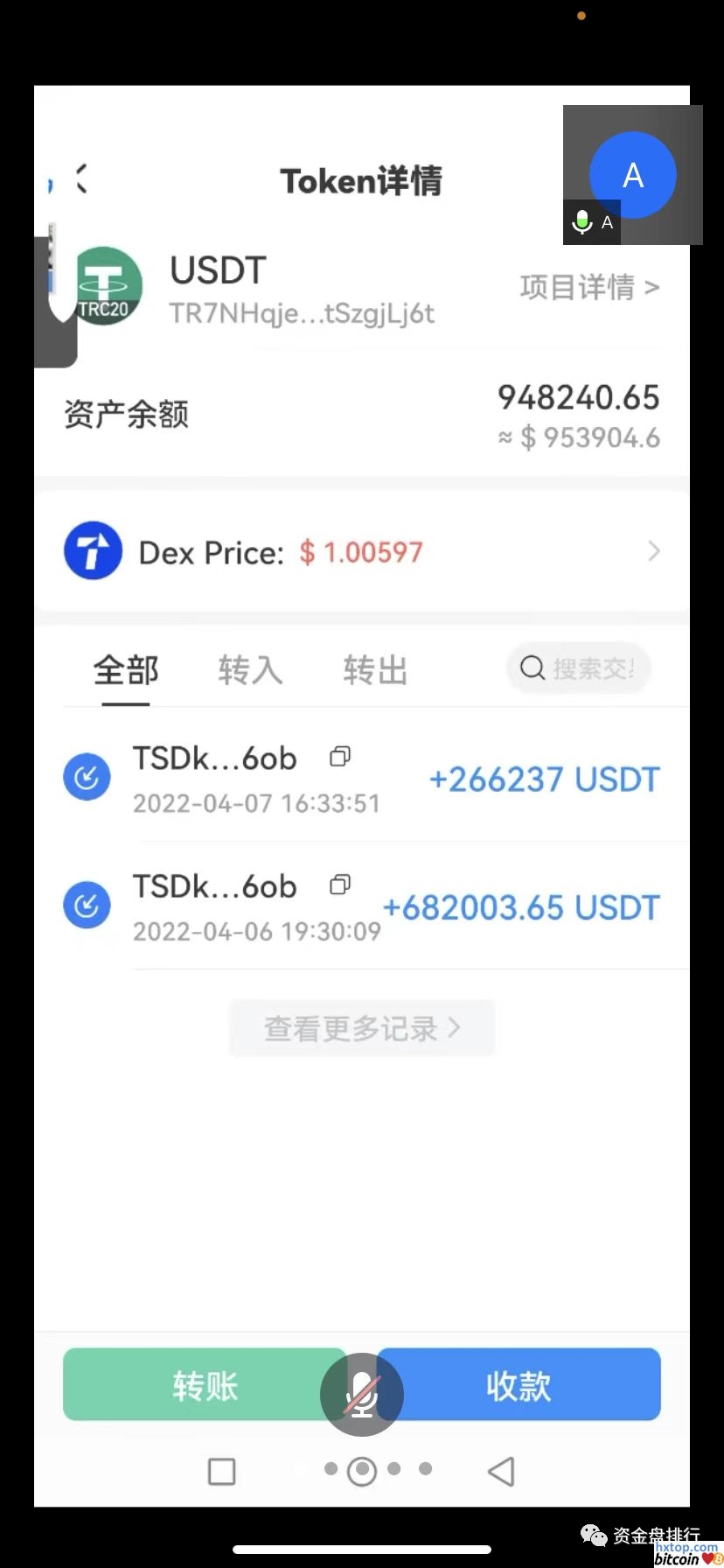The height and width of the screenshot is (1568, 724).
Task: Copy address on the 2022-04-06 transaction
Action: [340, 885]
